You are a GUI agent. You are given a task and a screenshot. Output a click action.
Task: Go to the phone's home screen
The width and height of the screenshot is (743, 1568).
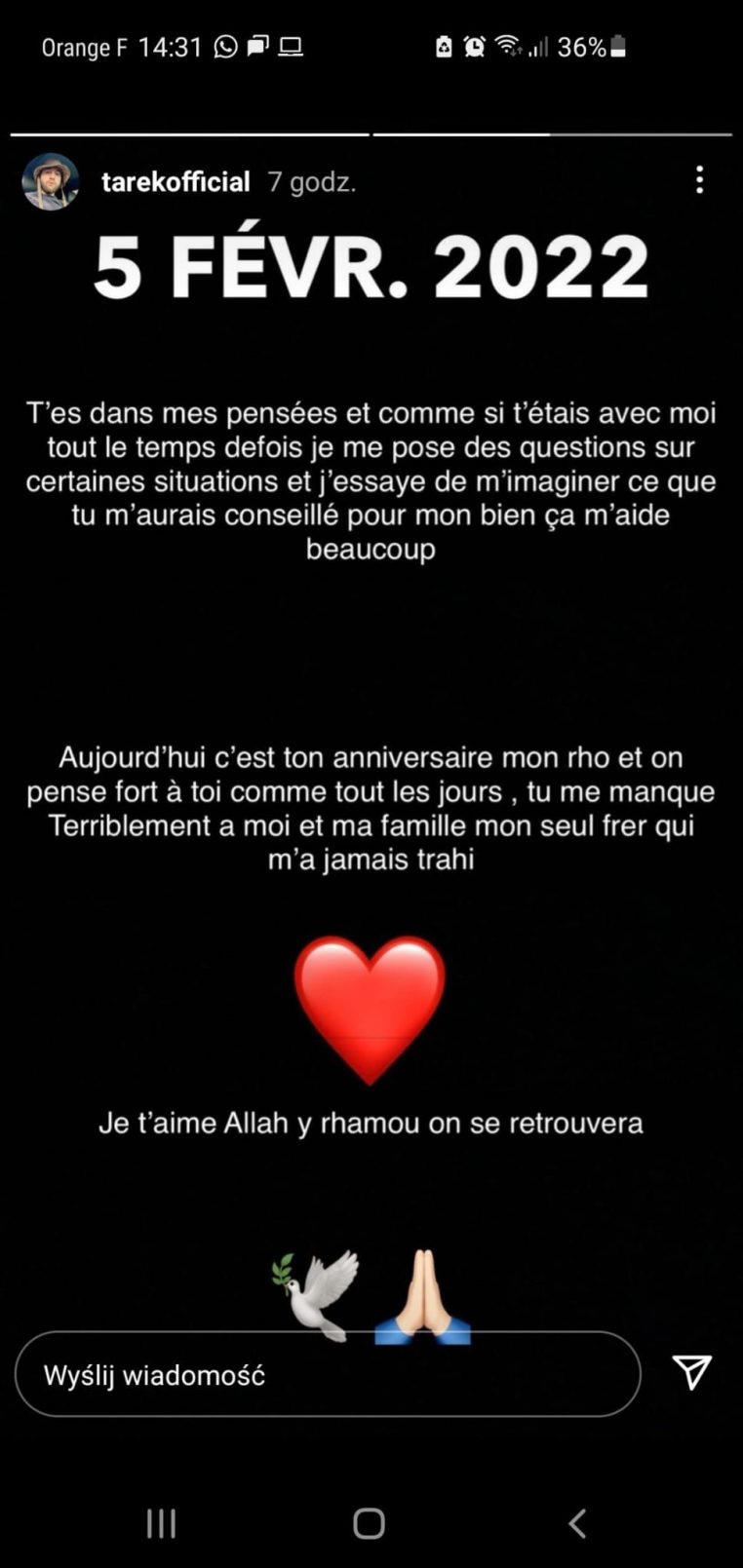pyautogui.click(x=369, y=1523)
